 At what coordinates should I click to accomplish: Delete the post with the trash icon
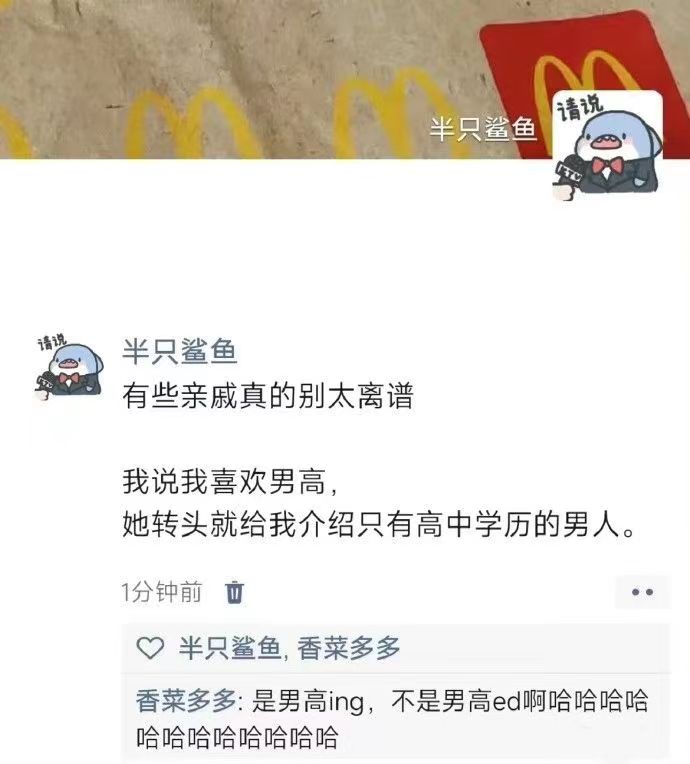point(234,592)
